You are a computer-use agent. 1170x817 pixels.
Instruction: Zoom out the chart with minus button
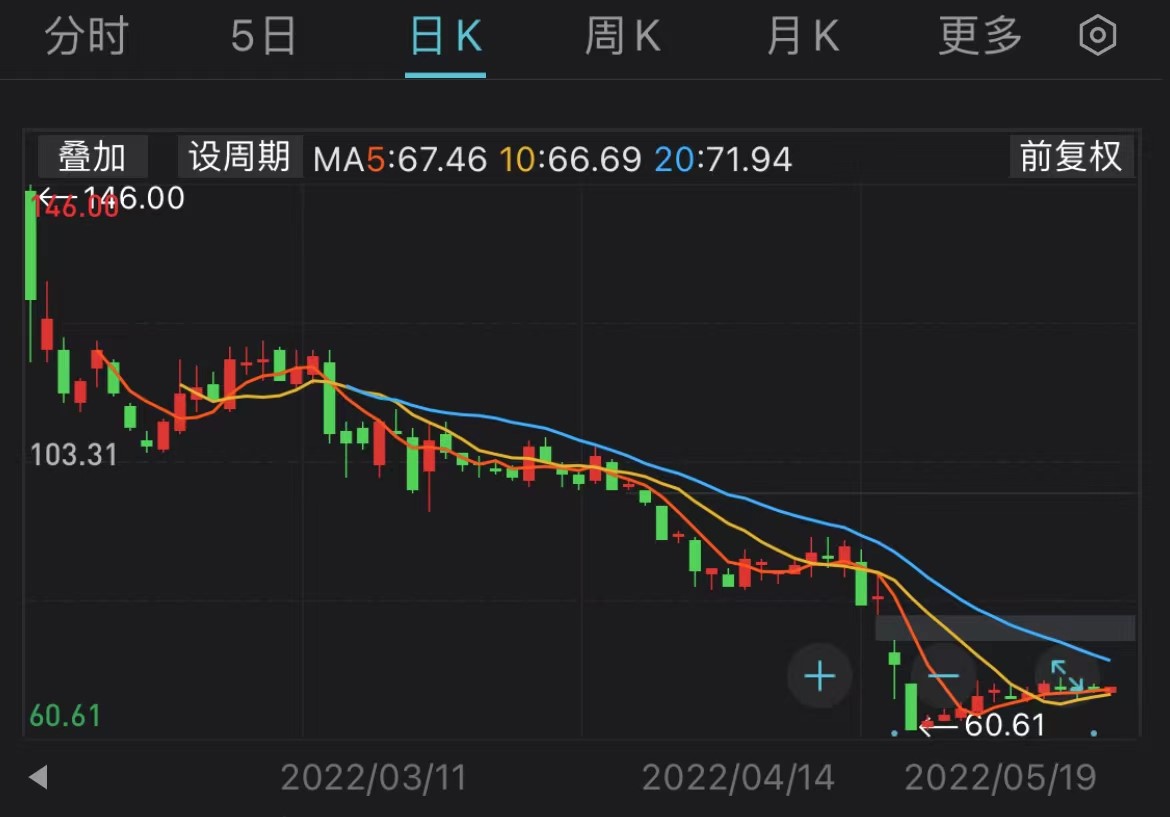click(943, 677)
